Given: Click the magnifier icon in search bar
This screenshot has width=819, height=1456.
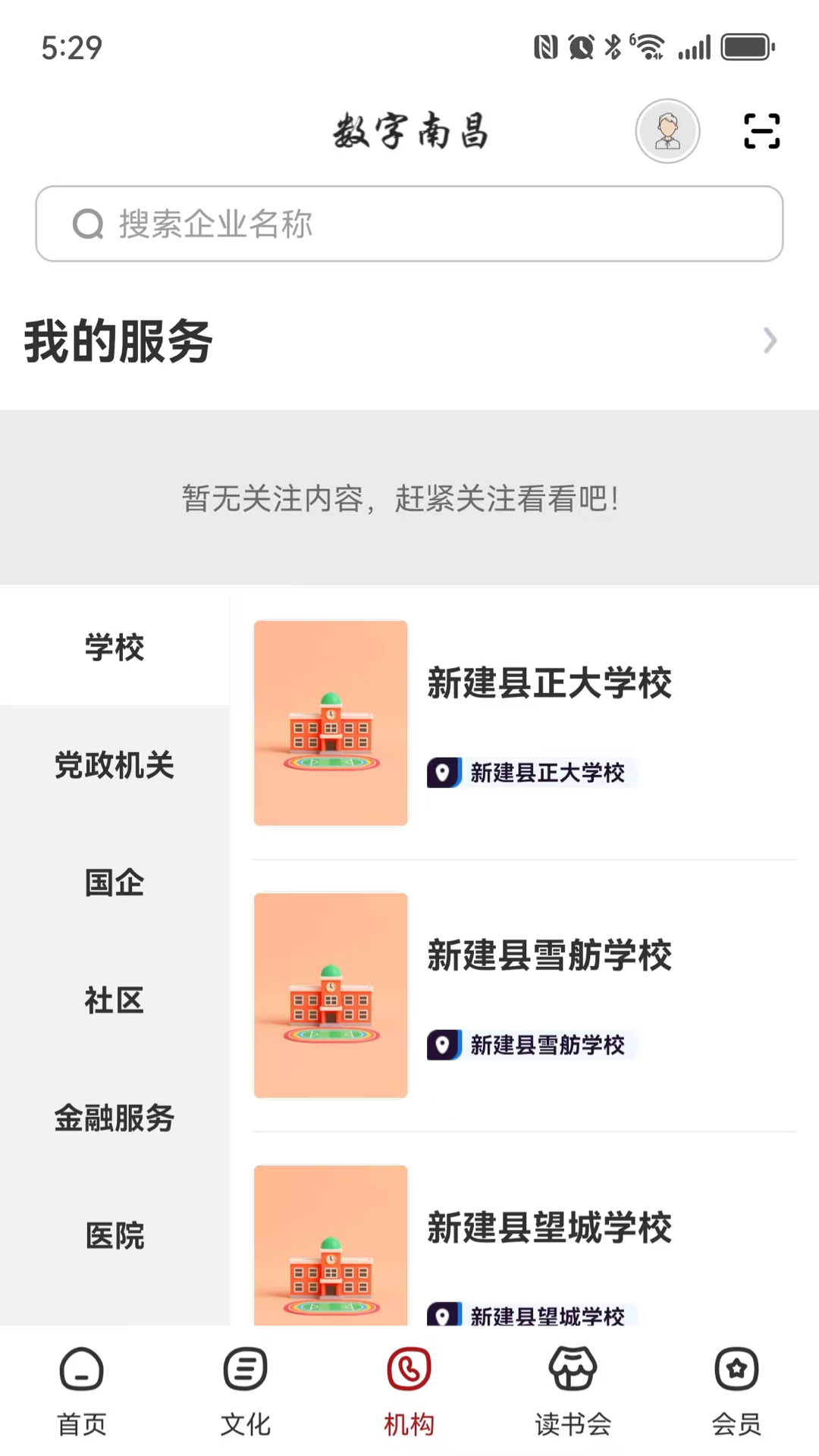Looking at the screenshot, I should tap(88, 224).
